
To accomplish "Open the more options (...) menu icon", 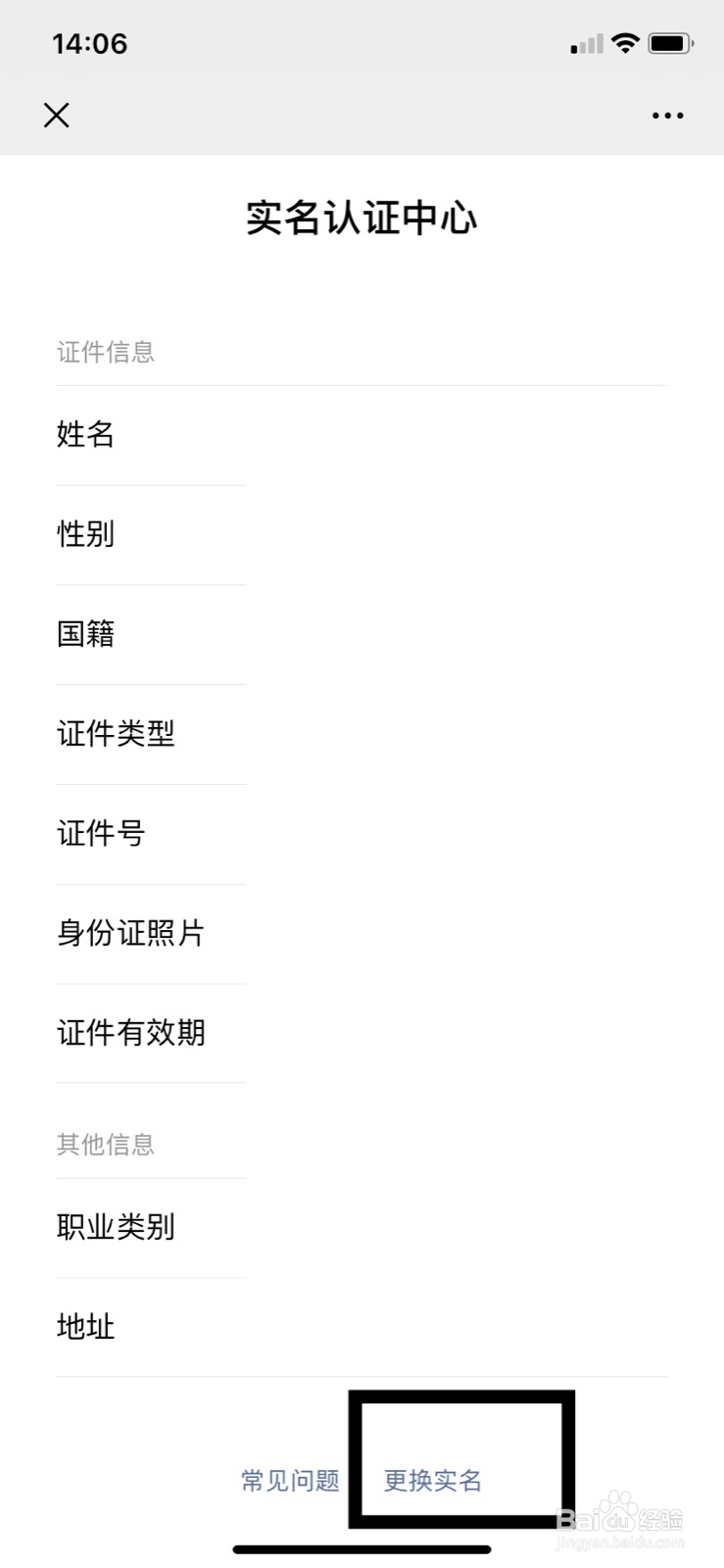I will (x=667, y=115).
